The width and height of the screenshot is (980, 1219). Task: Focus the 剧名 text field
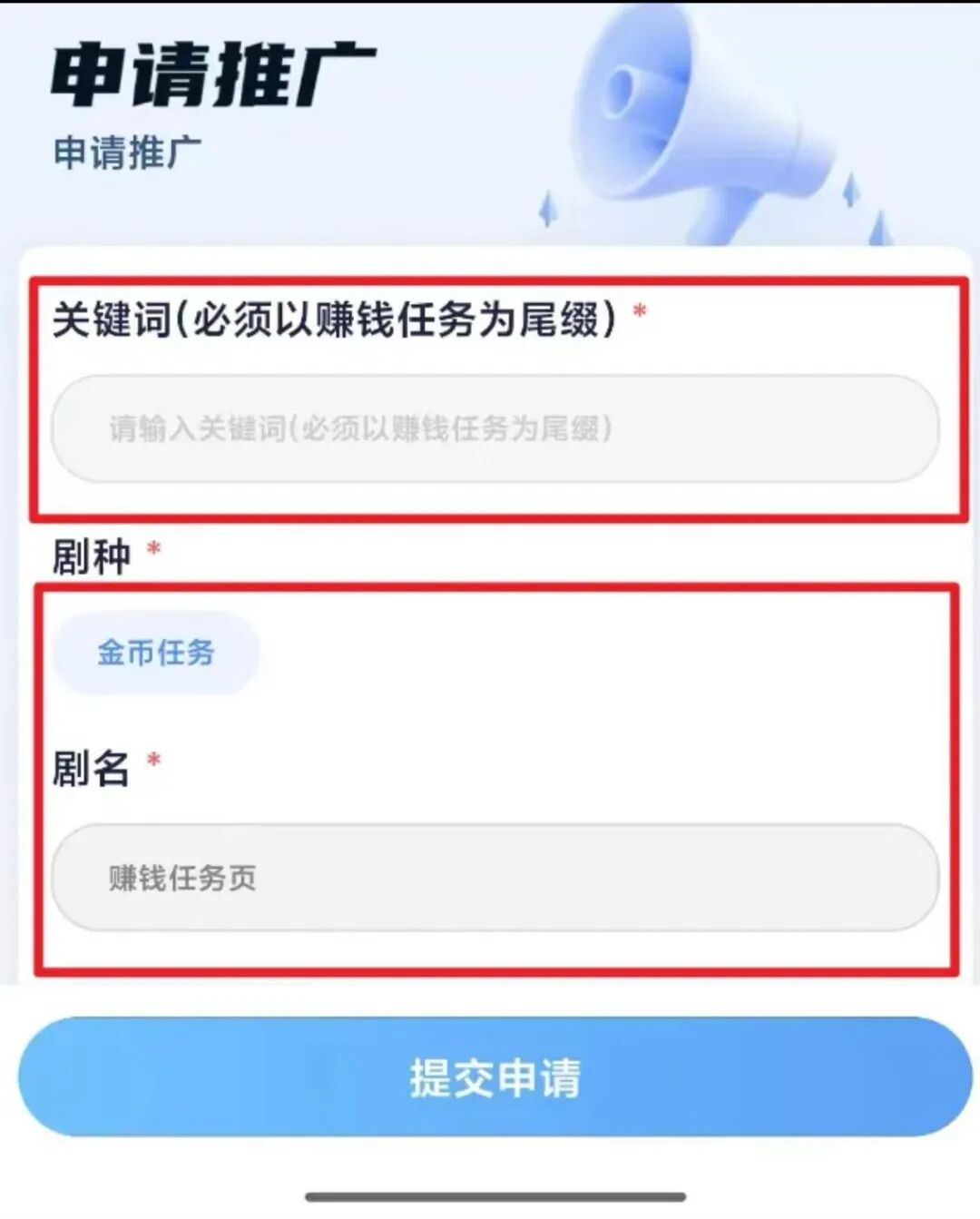click(x=495, y=878)
